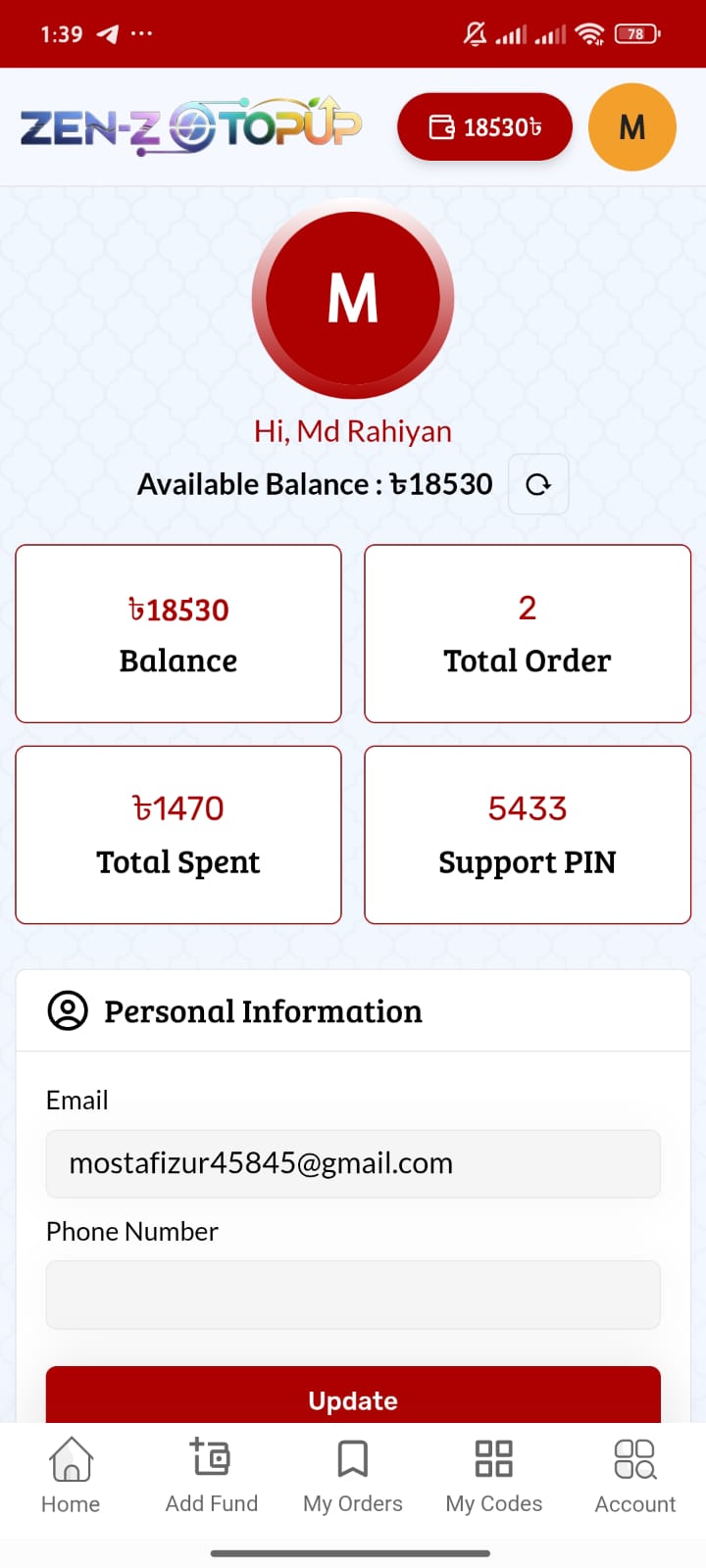The width and height of the screenshot is (706, 1568).
Task: Open the Balance card
Action: [x=178, y=634]
